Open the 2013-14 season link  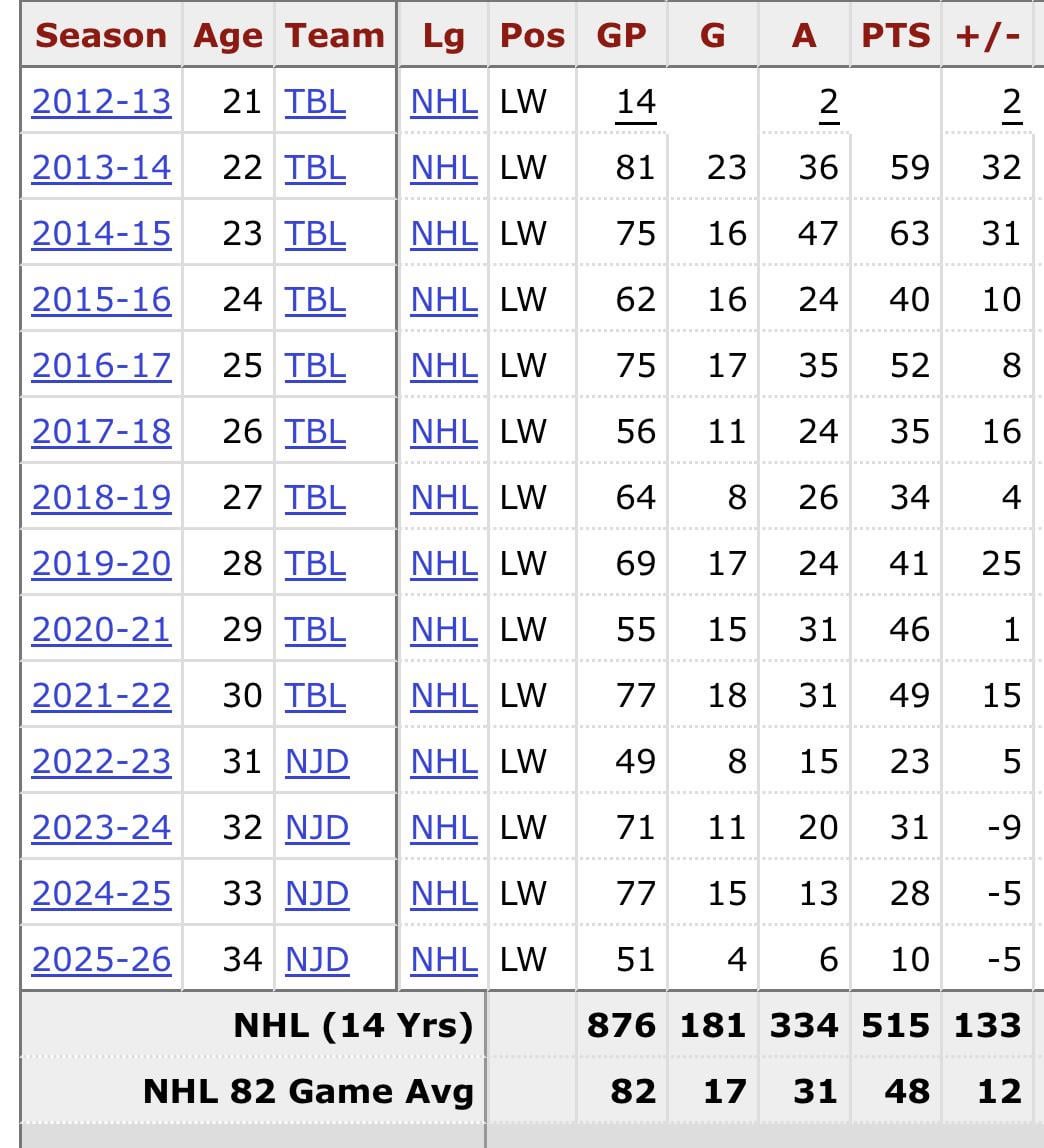(101, 168)
